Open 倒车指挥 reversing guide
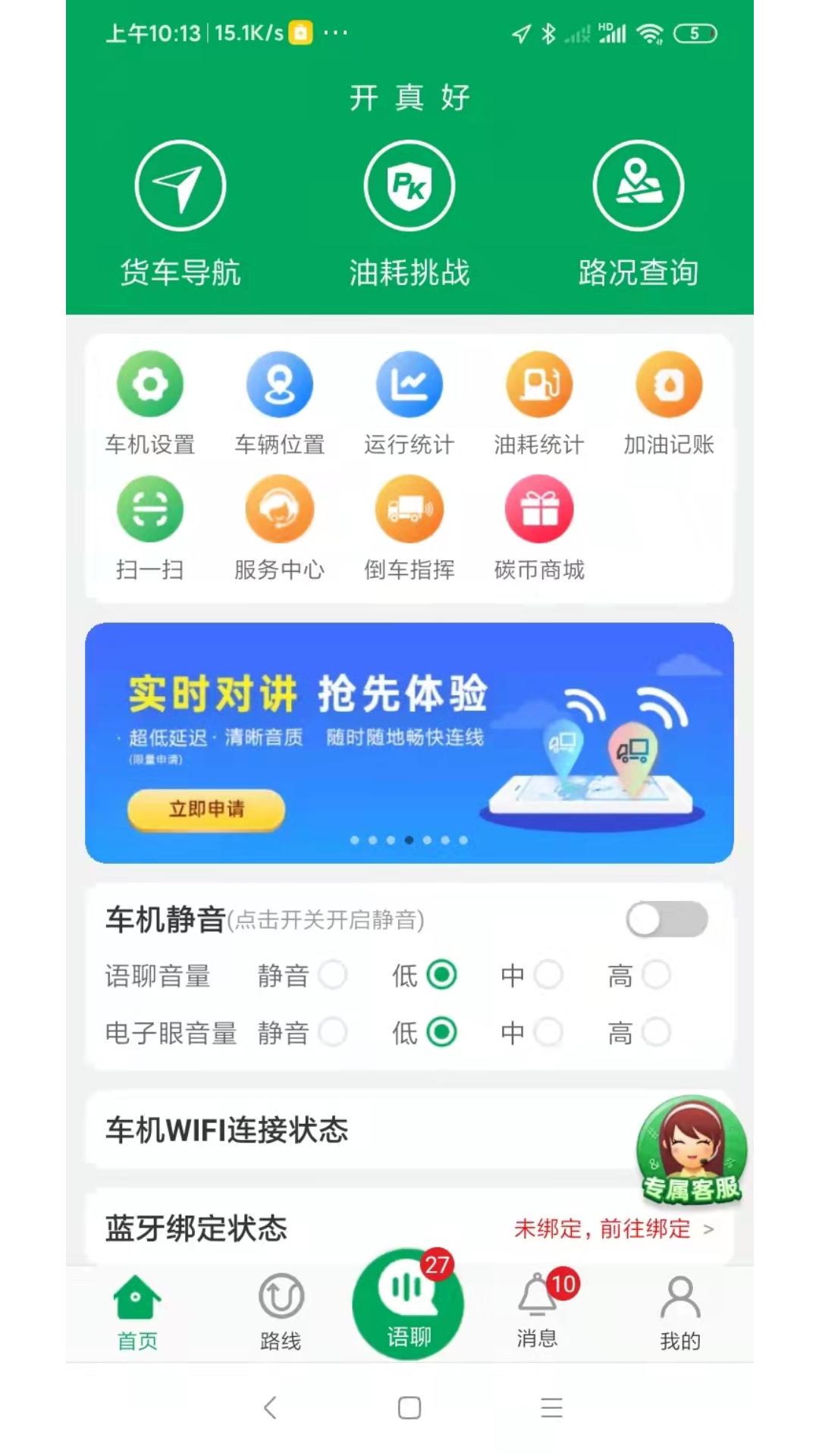The height and width of the screenshot is (1456, 819). (x=409, y=527)
